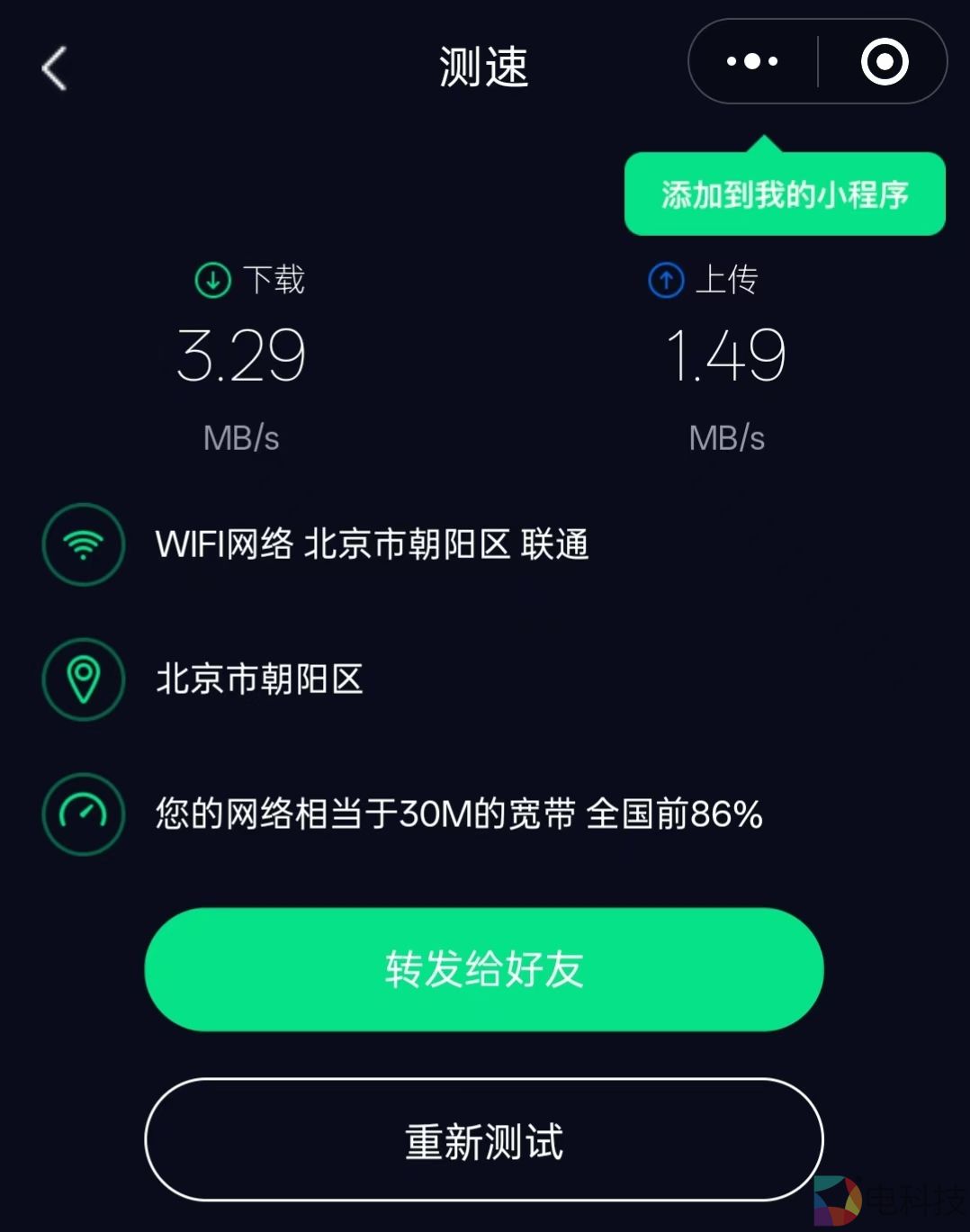Click the upload arrow icon beside 上传
This screenshot has height=1232, width=970.
pyautogui.click(x=665, y=280)
